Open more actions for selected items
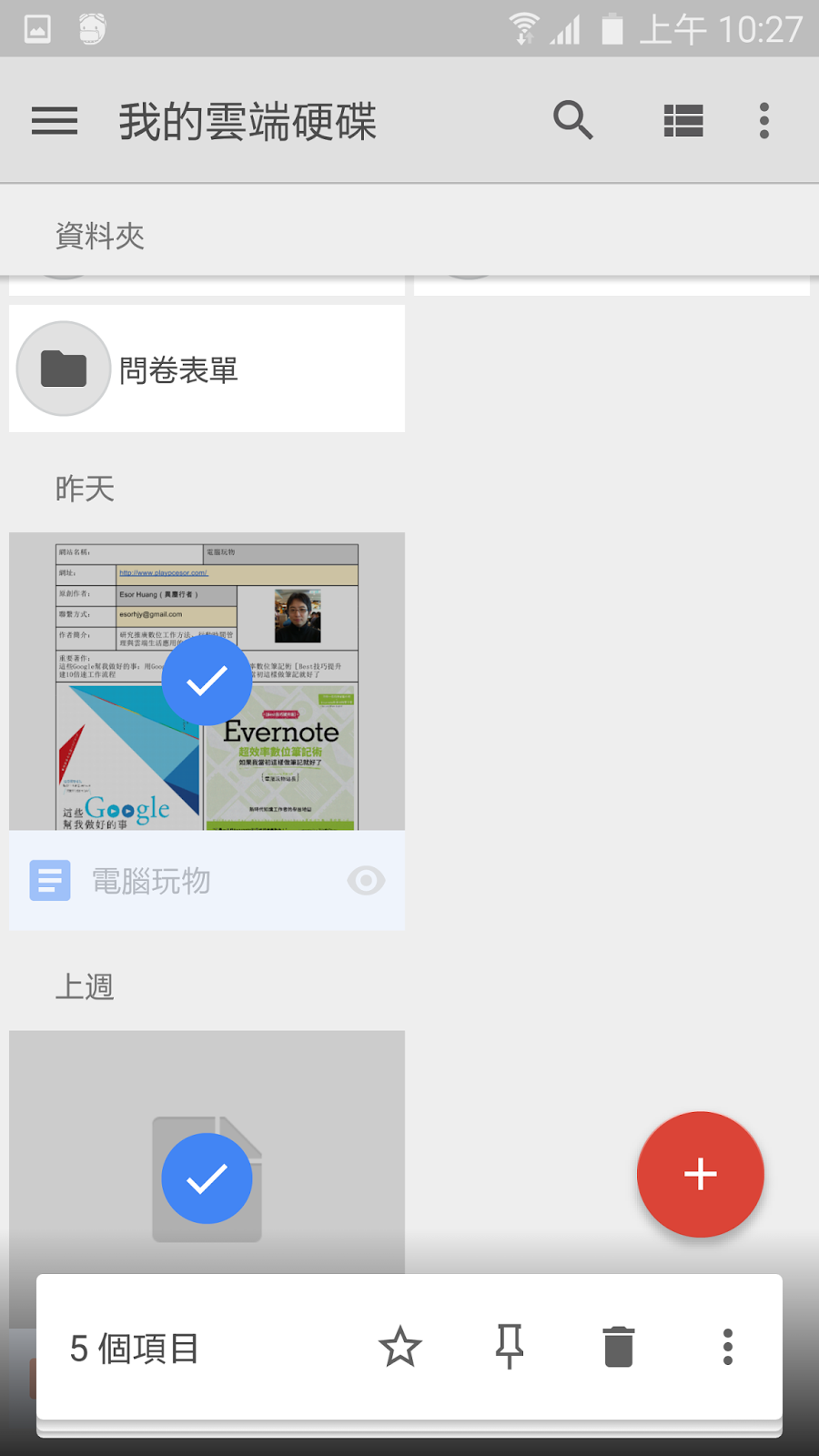The image size is (819, 1456). click(x=728, y=1347)
